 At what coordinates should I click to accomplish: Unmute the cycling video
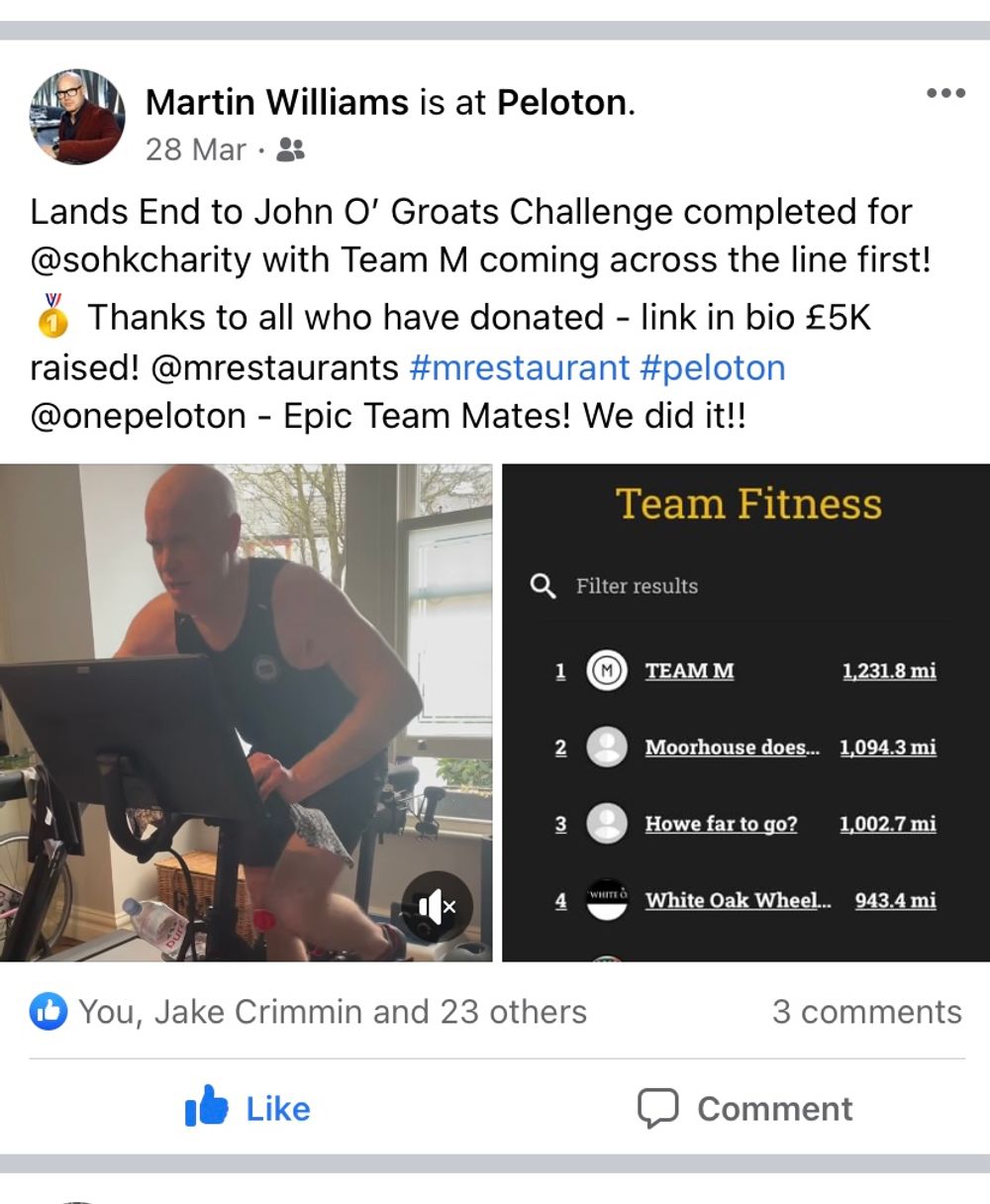[x=437, y=906]
